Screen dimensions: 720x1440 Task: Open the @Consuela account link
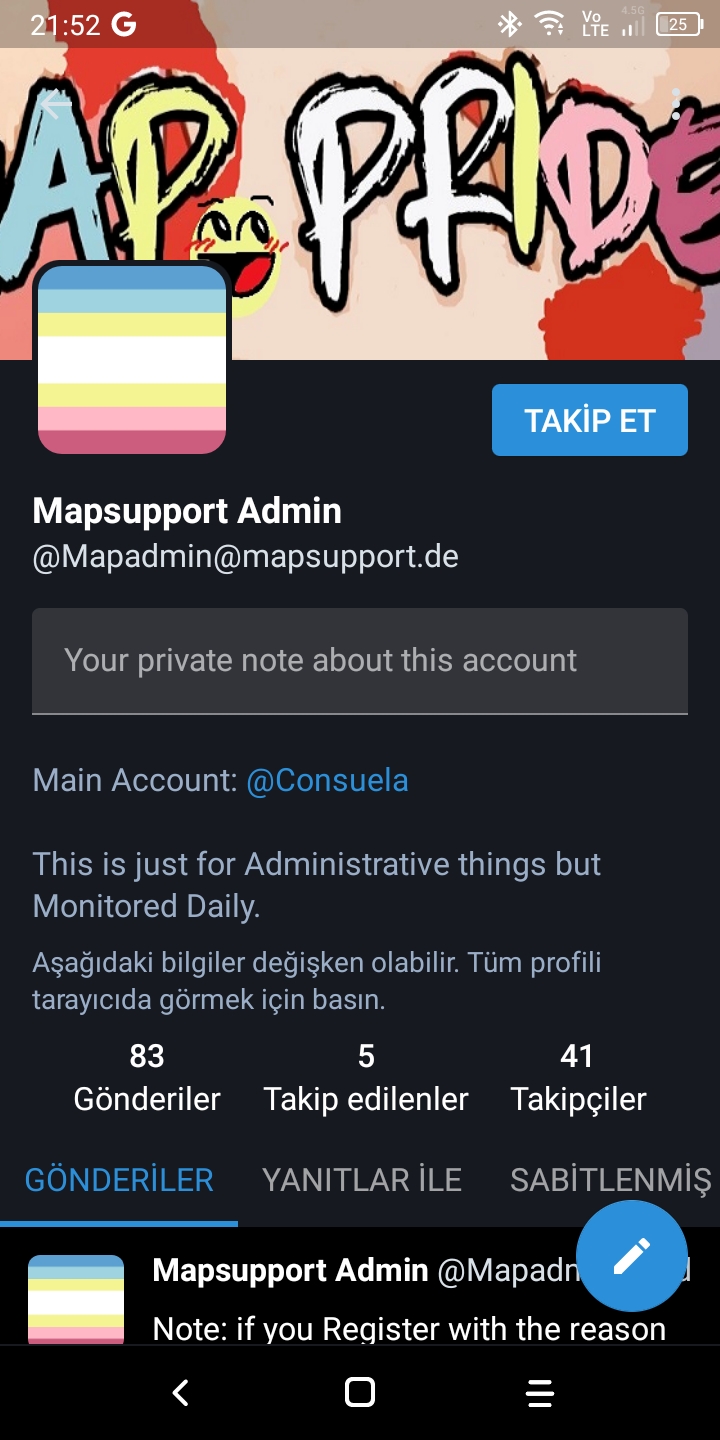point(327,780)
